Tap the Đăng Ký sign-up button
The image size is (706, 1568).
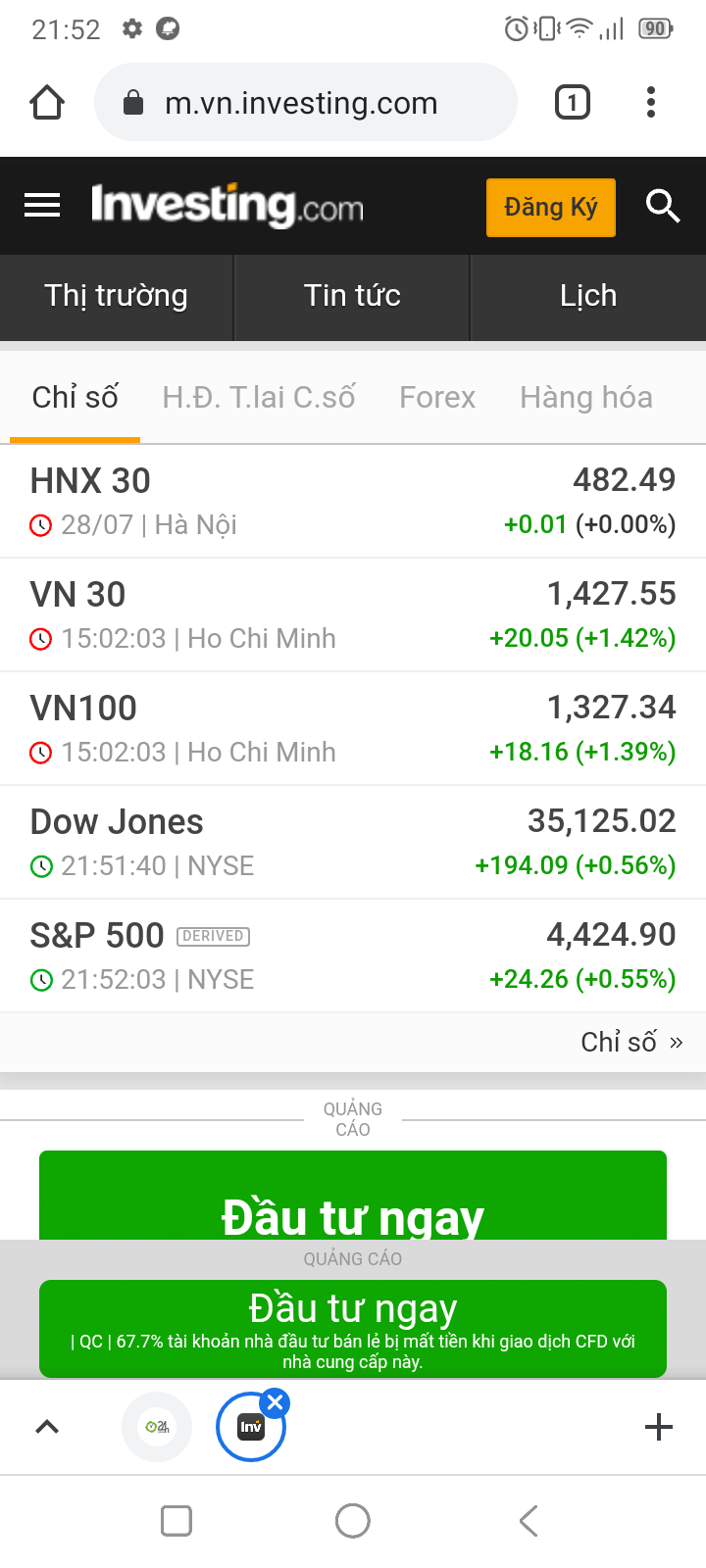[550, 208]
